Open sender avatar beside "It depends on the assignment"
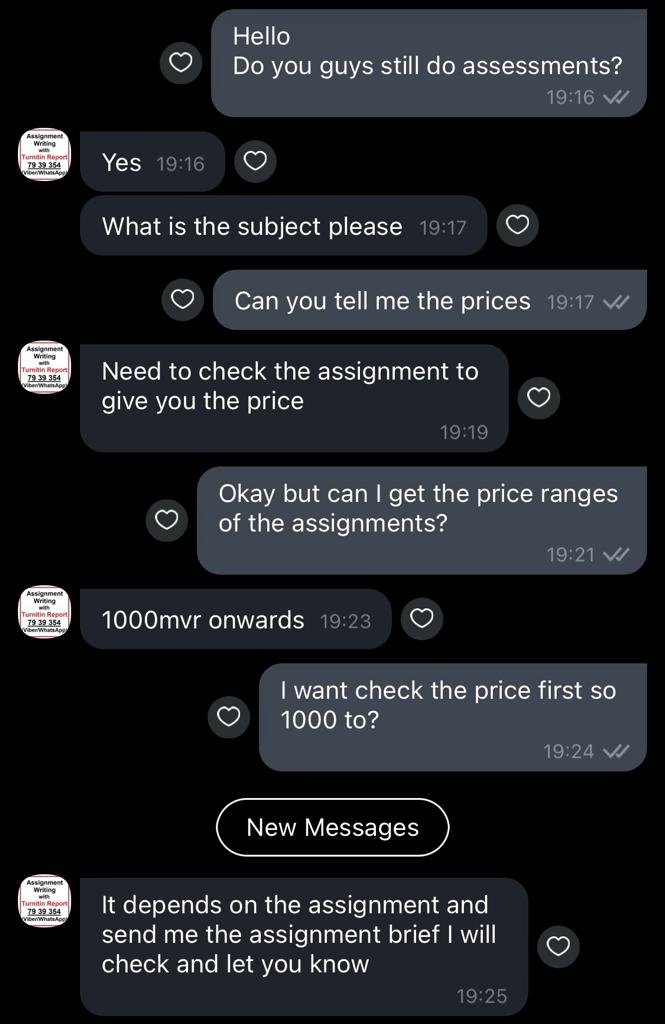The height and width of the screenshot is (1024, 665). [x=44, y=901]
